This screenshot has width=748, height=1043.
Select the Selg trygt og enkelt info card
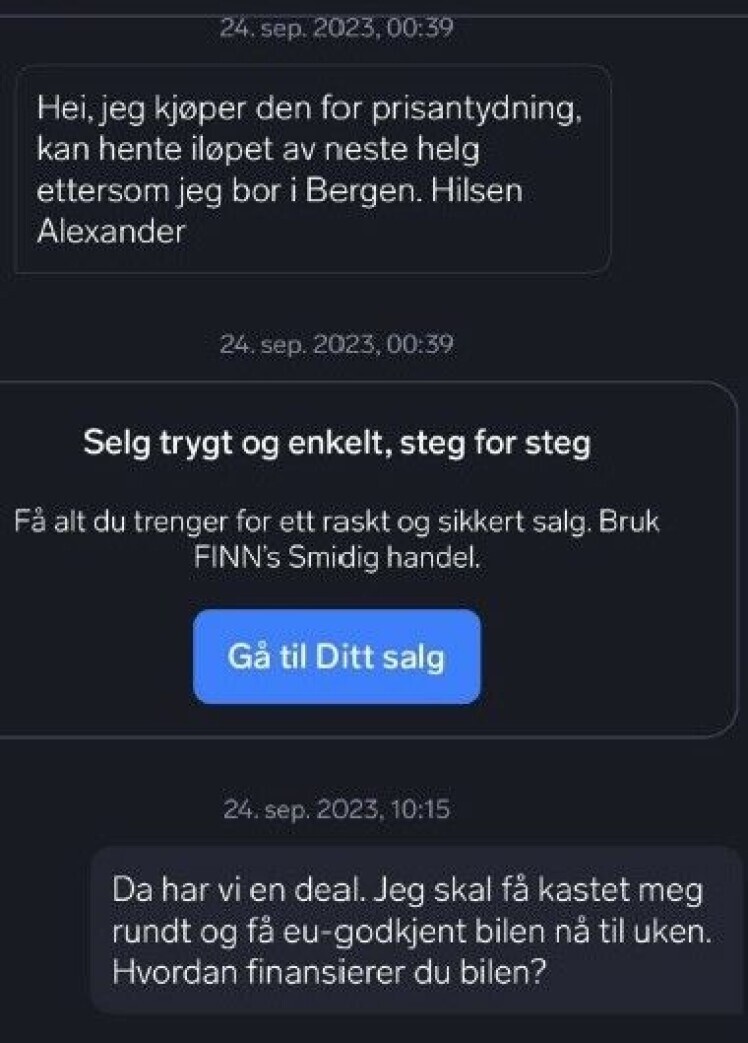pos(374,550)
